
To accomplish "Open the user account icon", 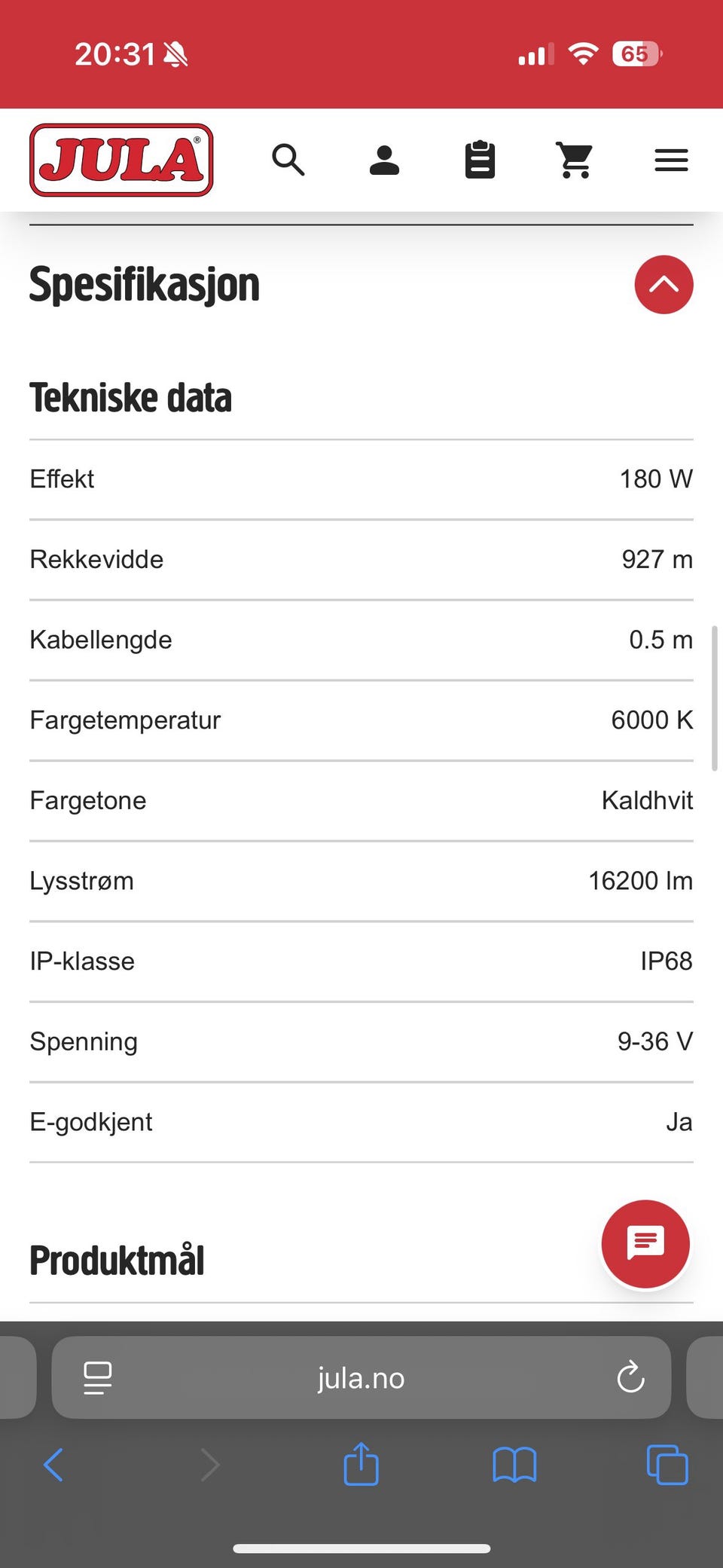I will point(384,160).
